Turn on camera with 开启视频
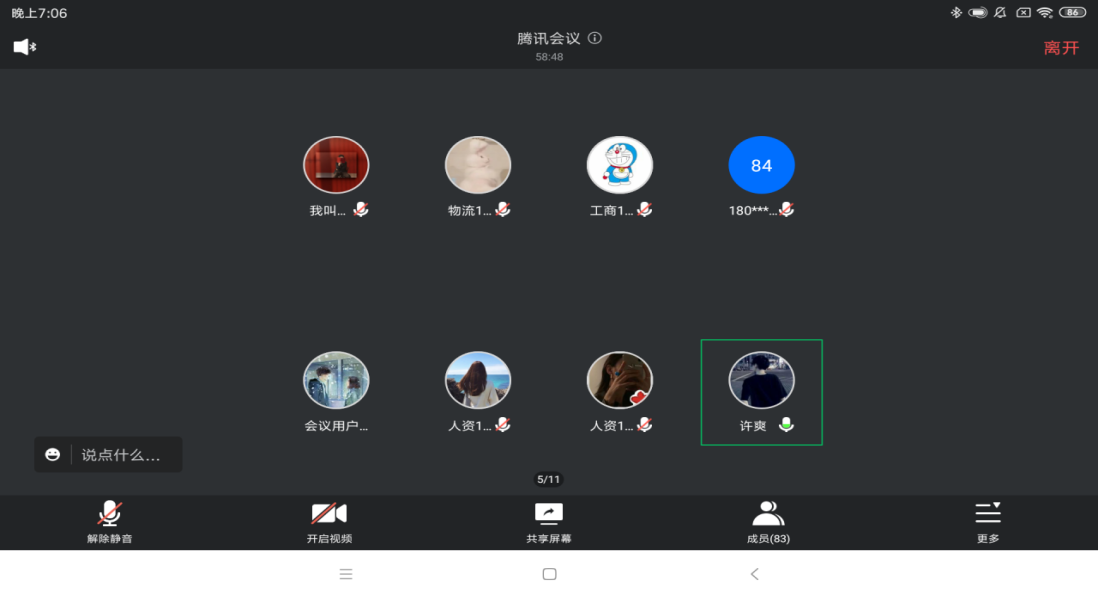The height and width of the screenshot is (598, 1098). pos(329,522)
